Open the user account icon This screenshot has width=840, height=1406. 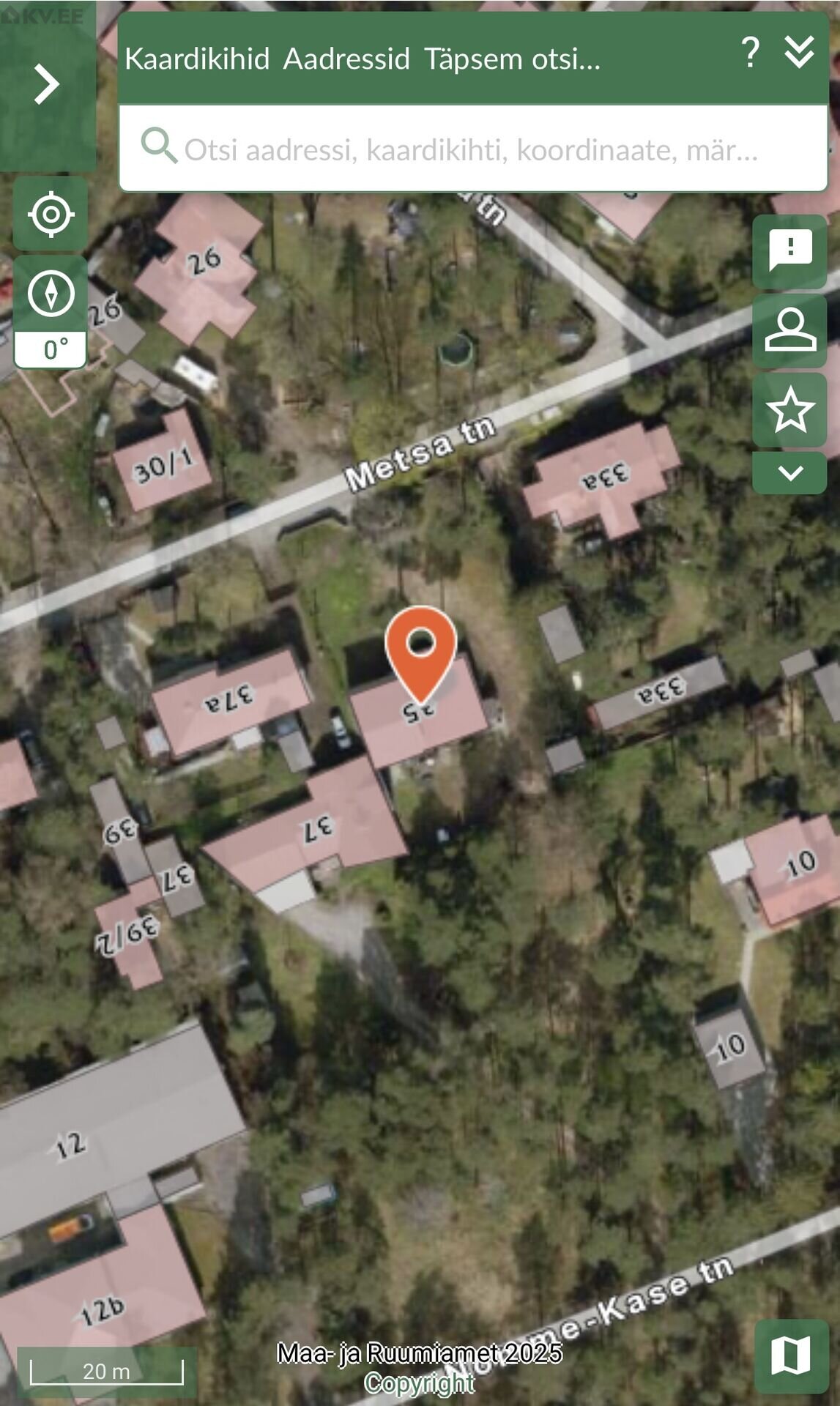789,330
